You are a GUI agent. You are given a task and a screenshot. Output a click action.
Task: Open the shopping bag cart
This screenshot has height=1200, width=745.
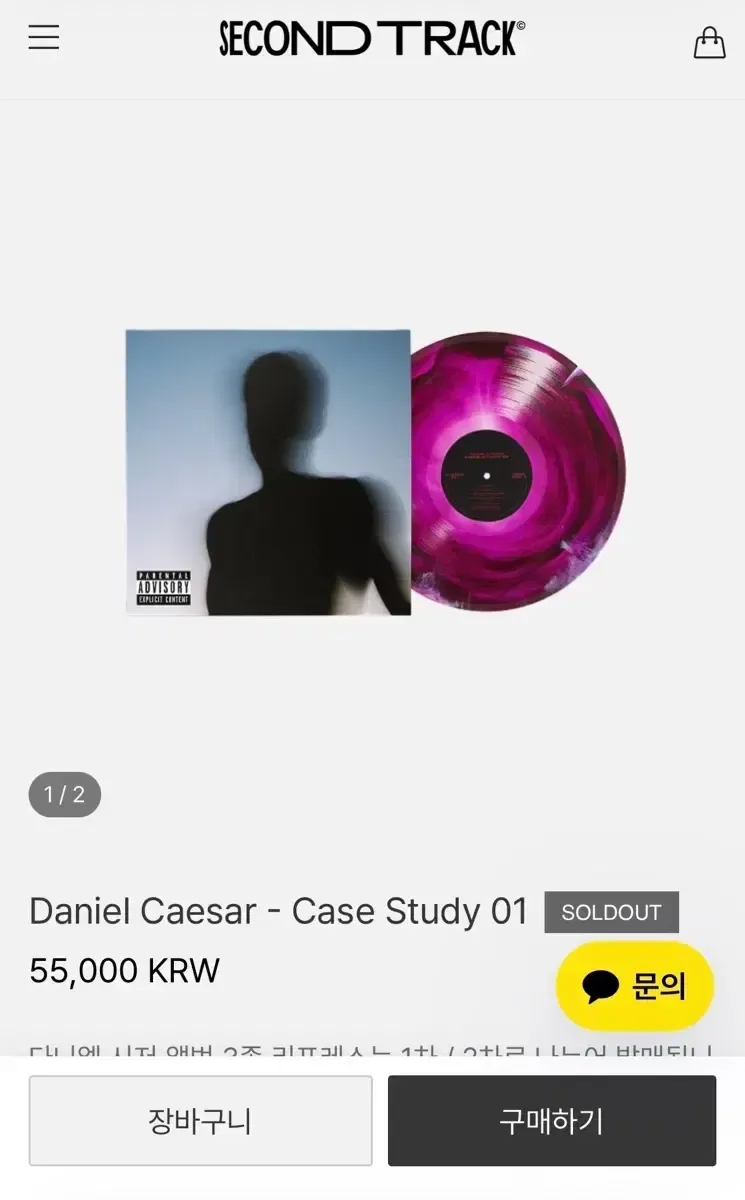[x=709, y=42]
